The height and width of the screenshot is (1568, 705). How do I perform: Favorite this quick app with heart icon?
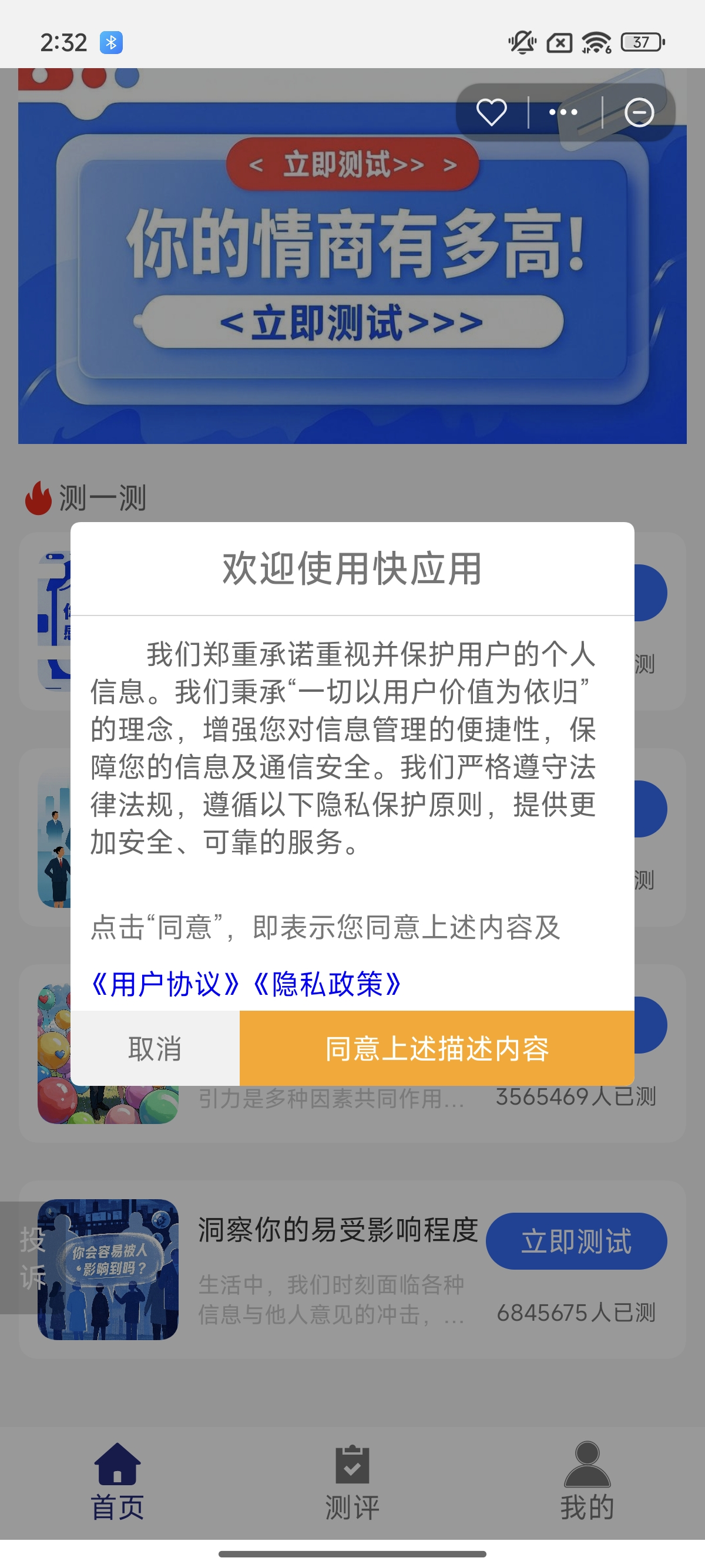click(491, 112)
